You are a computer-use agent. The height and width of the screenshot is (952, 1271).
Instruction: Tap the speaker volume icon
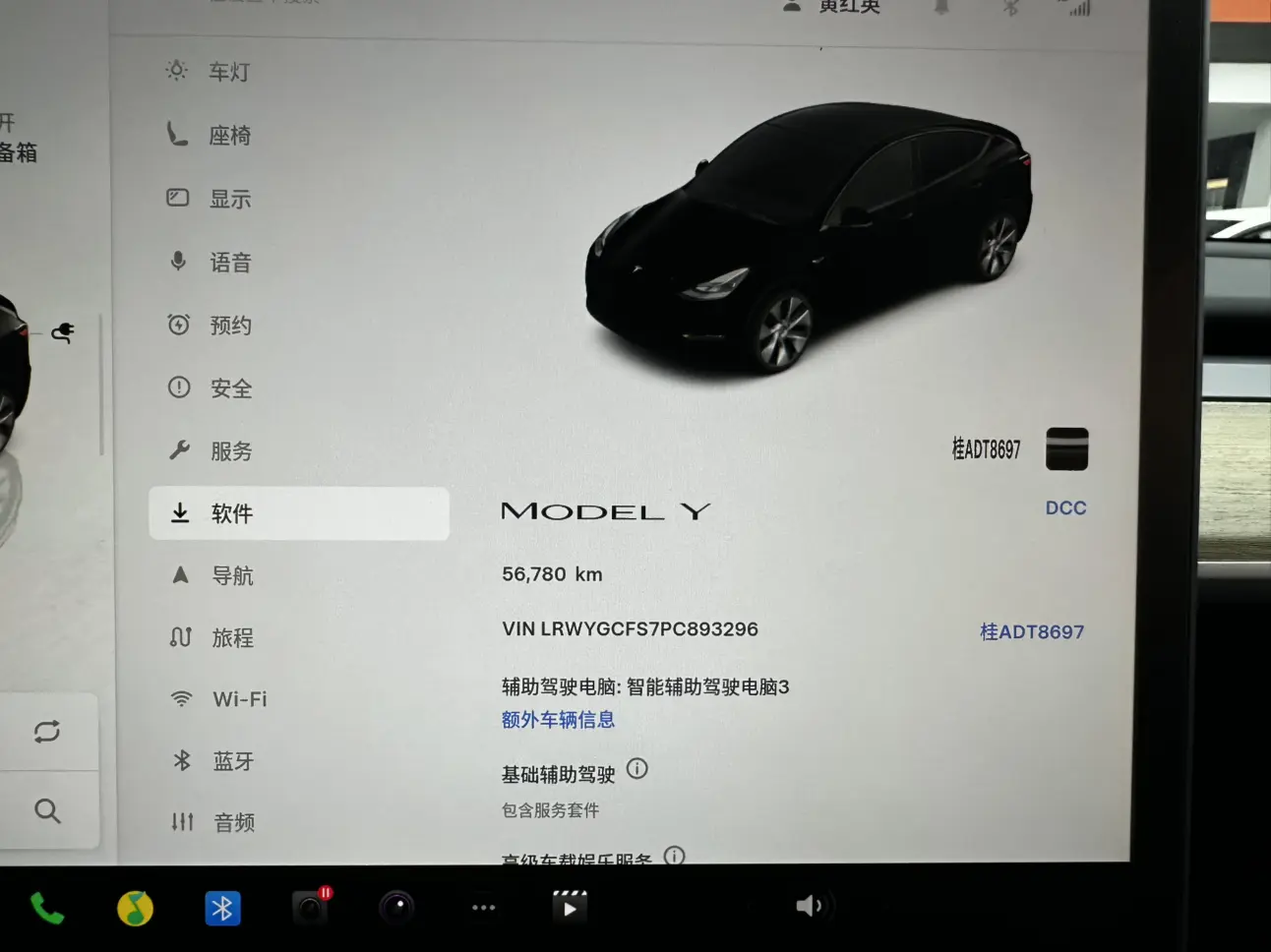[811, 906]
